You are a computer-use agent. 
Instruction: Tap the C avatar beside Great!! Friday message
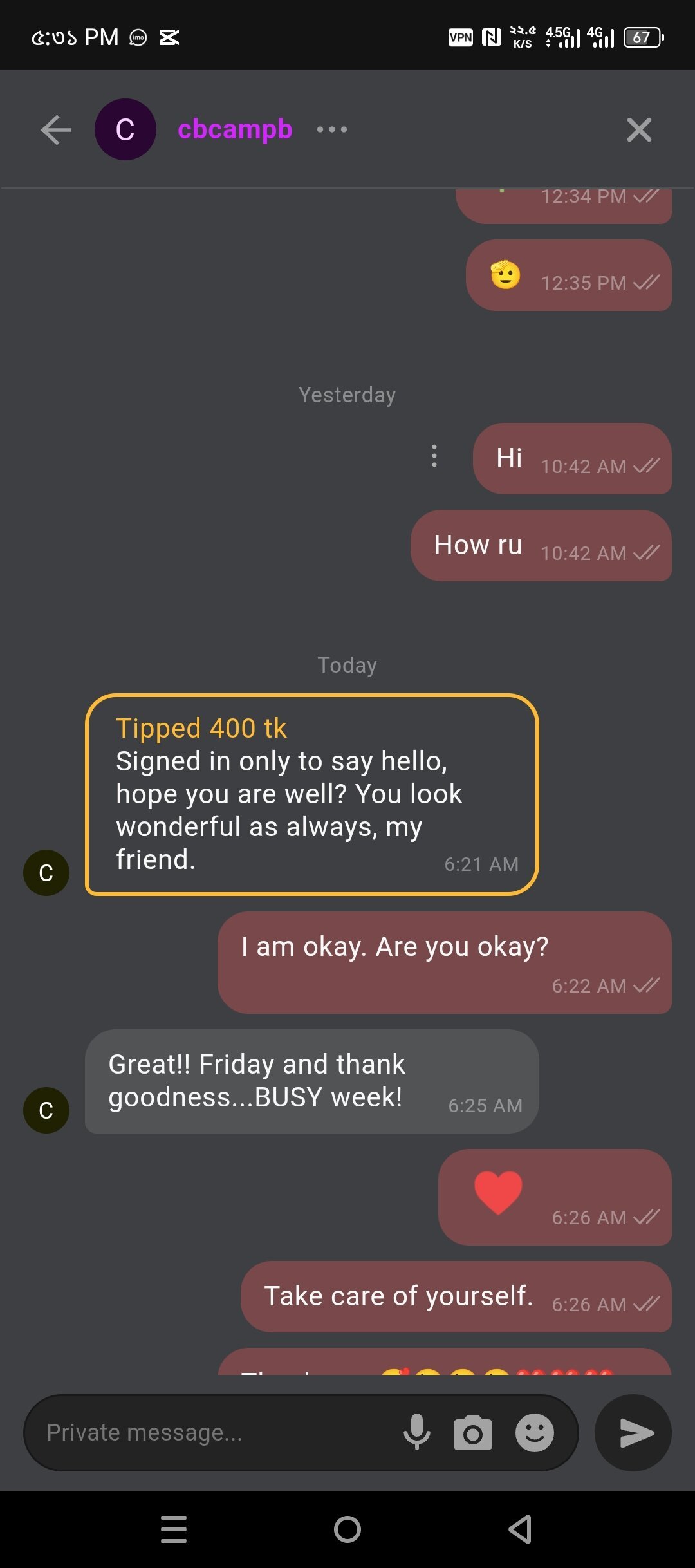[x=46, y=1110]
